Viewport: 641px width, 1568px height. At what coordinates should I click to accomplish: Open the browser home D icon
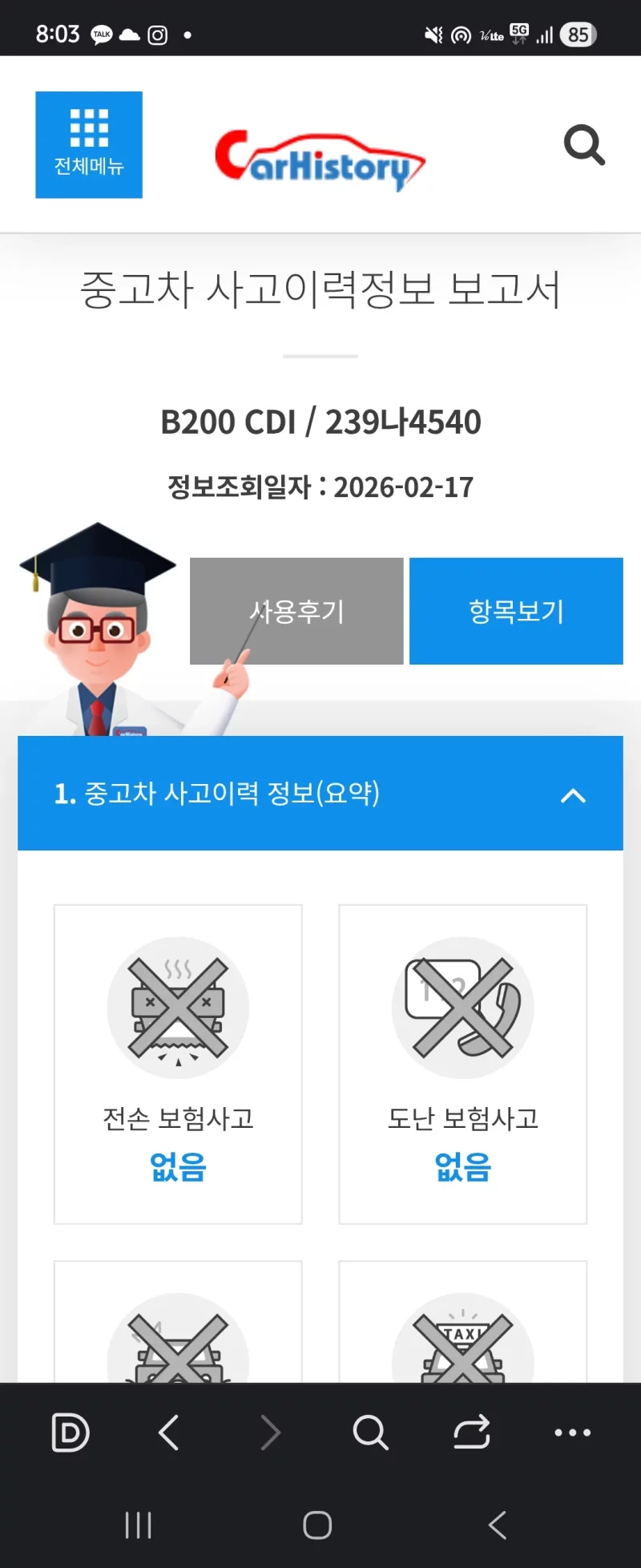71,1433
